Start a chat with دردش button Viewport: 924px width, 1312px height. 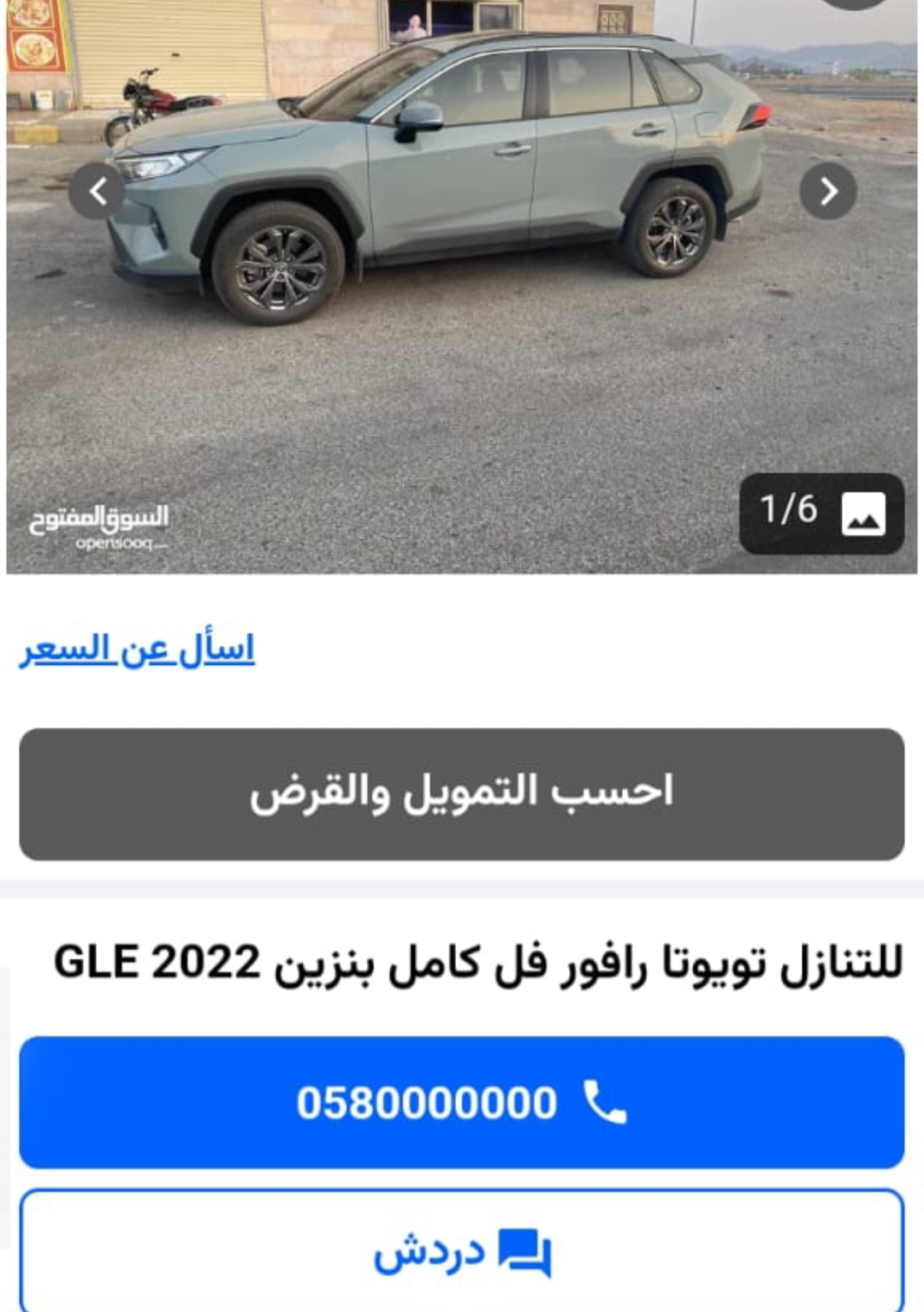click(462, 1252)
